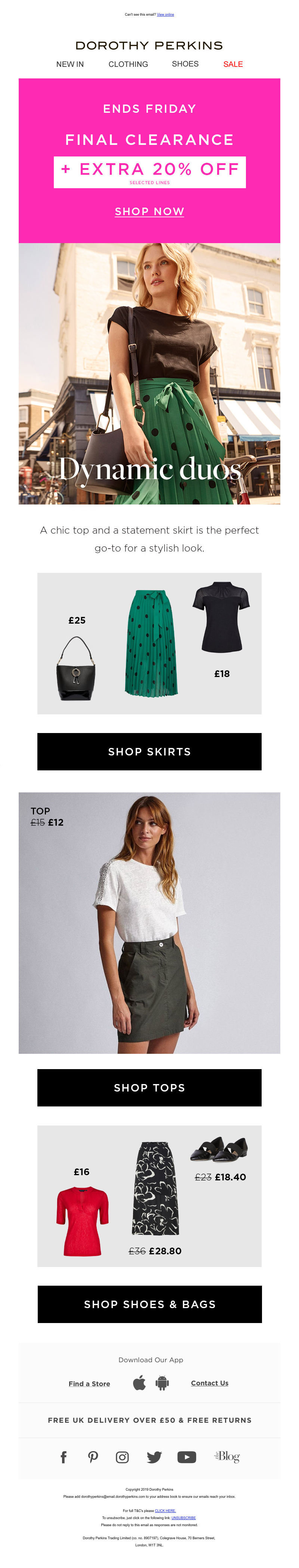Open the YouTube channel
This screenshot has width=299, height=1568.
(187, 1457)
